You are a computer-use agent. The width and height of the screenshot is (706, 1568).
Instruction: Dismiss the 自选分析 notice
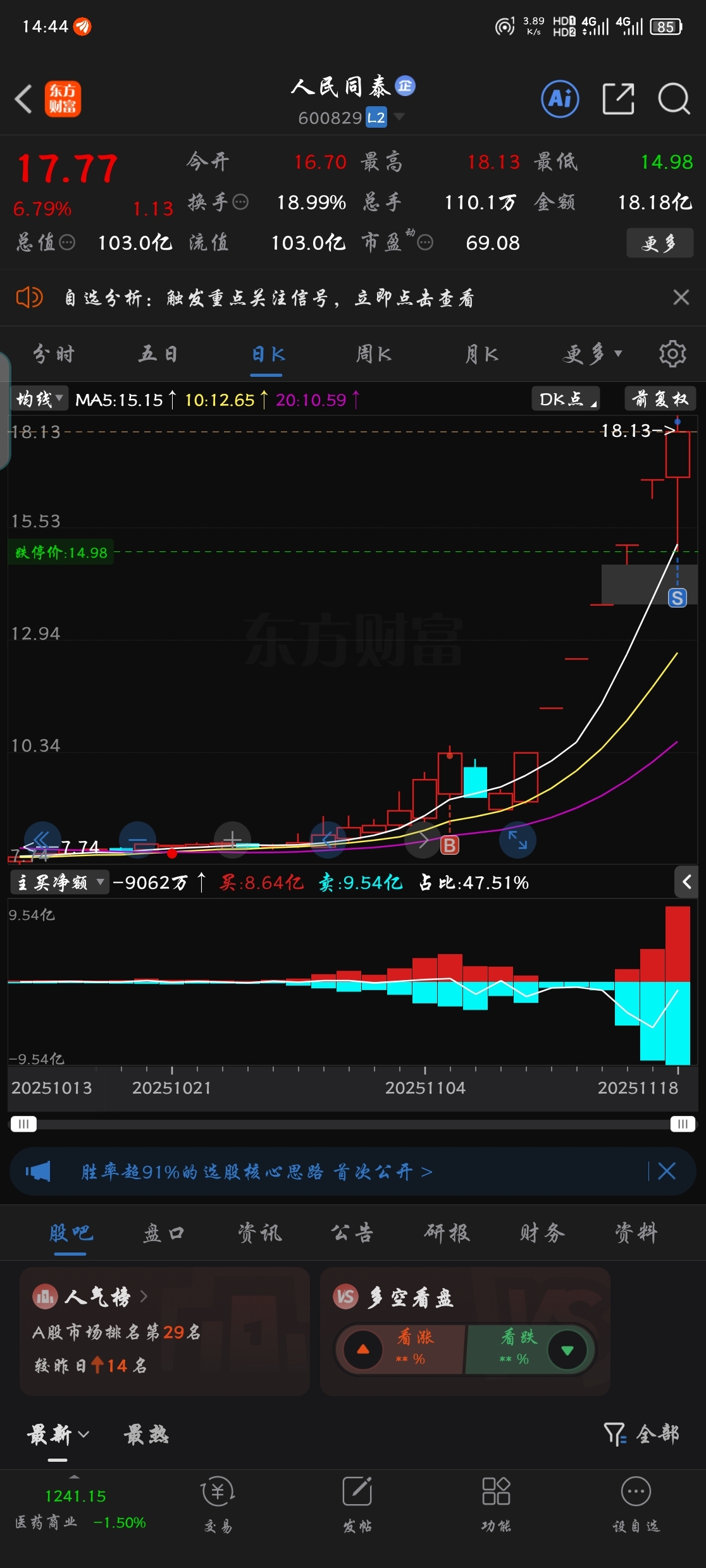681,297
